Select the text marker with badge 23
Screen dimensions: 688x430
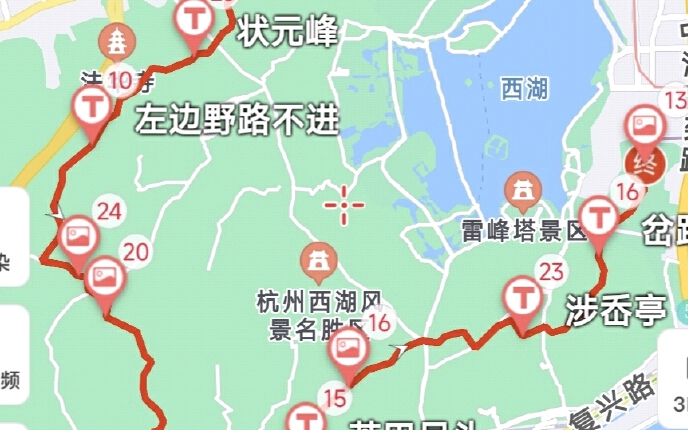522,296
